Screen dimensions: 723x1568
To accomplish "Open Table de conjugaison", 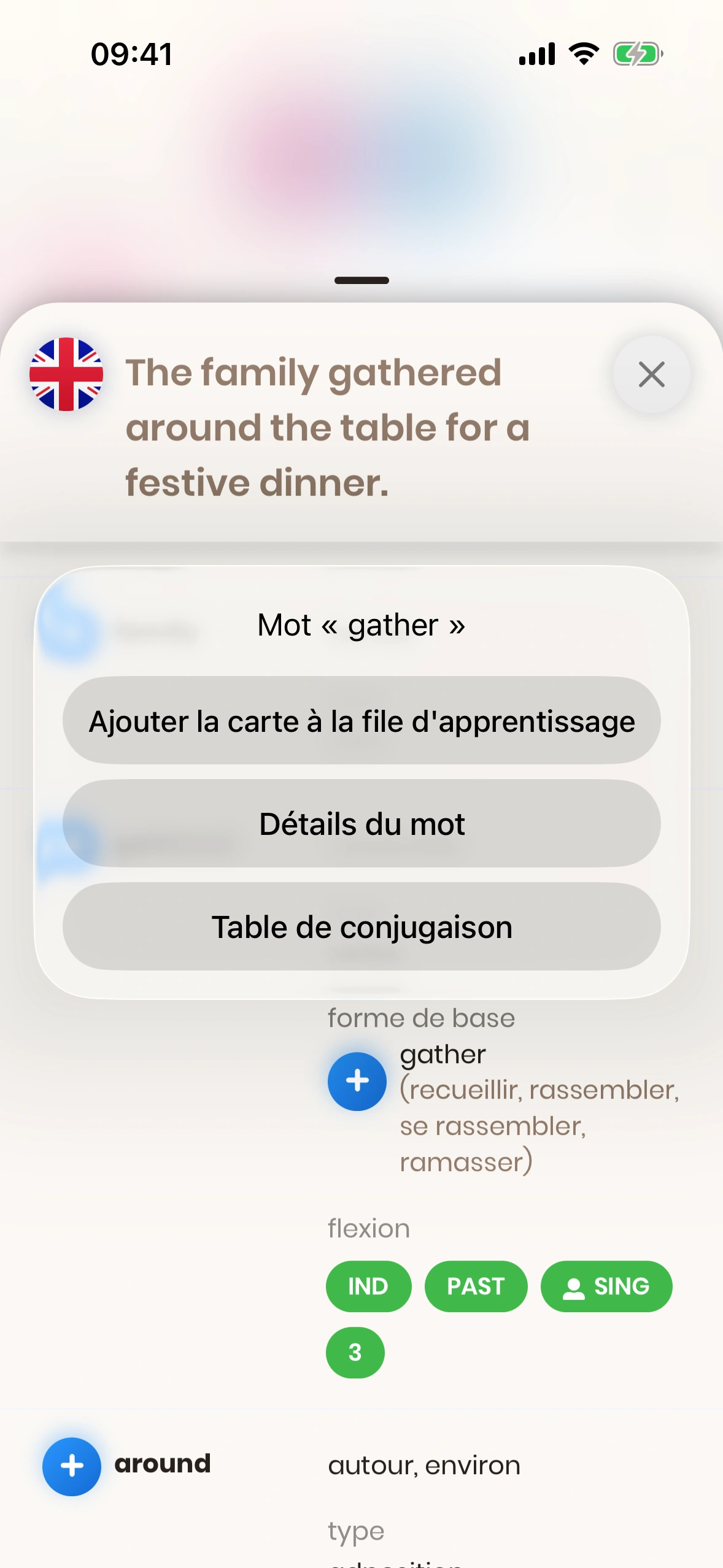I will click(361, 927).
